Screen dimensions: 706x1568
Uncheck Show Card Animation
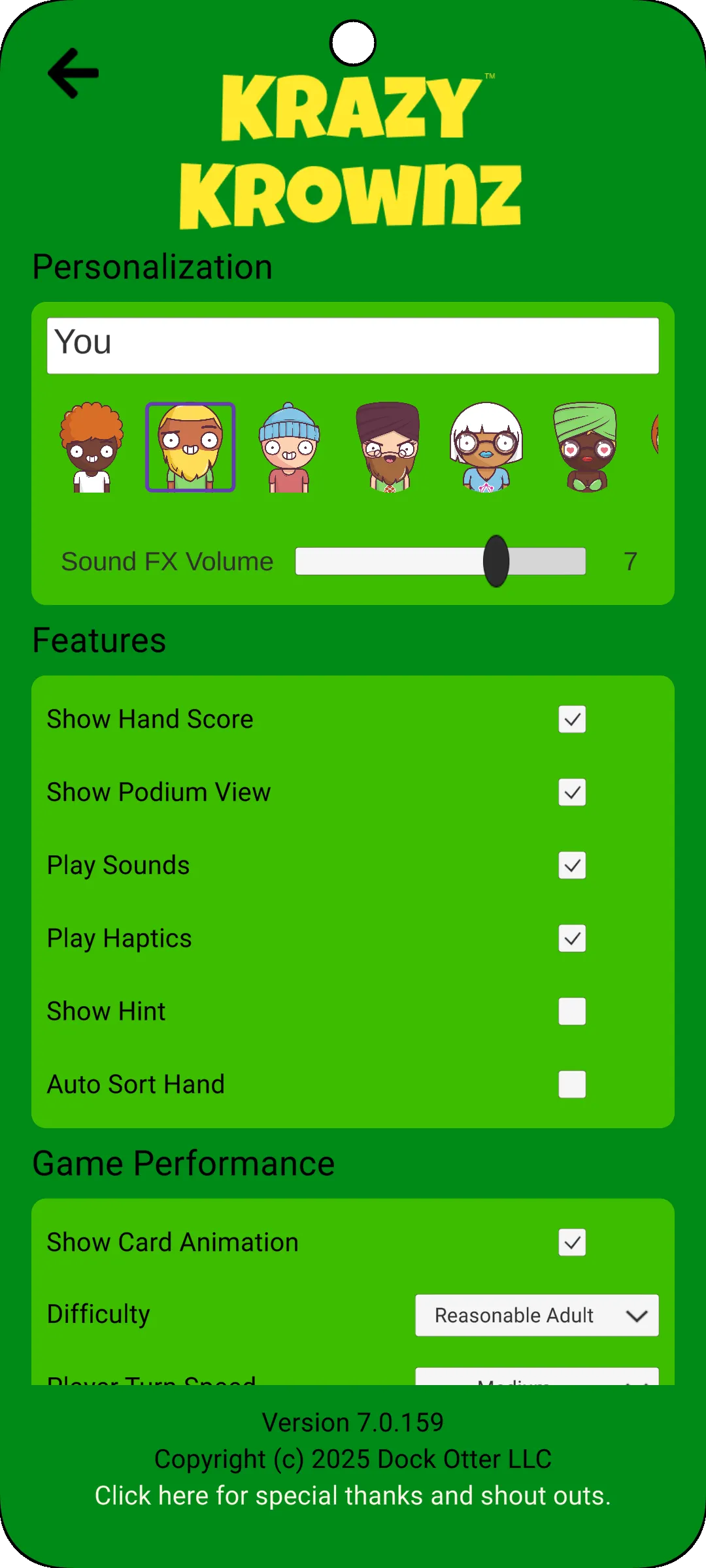(x=571, y=1243)
